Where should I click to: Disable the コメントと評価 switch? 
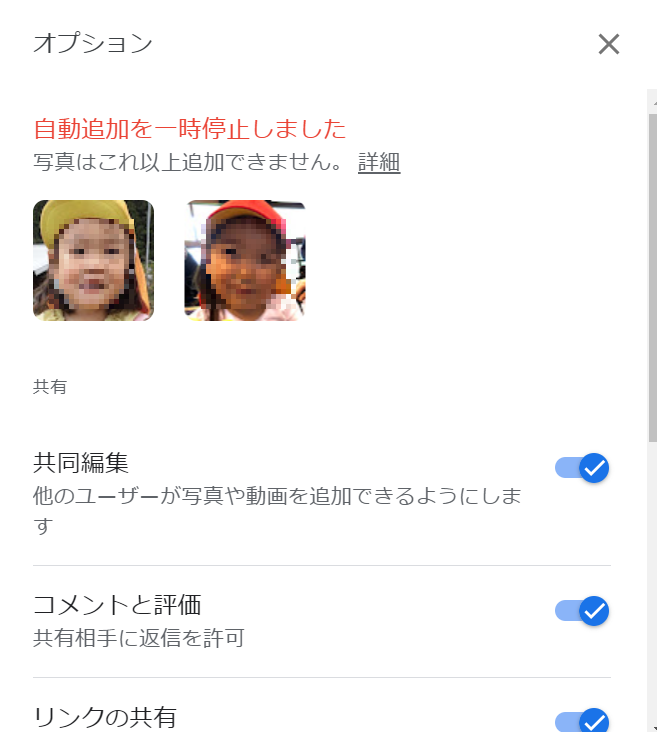coord(583,610)
